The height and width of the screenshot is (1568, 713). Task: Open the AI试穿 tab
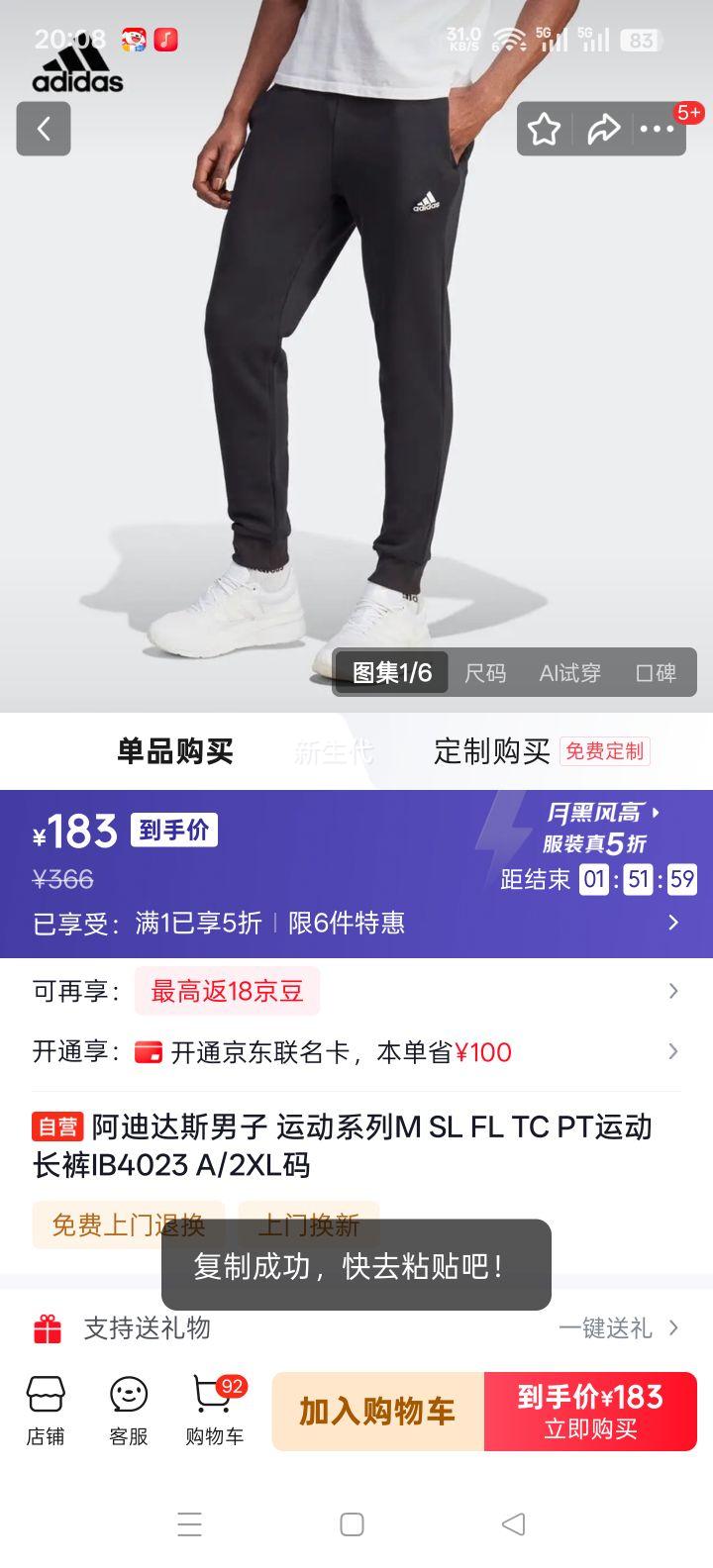[569, 672]
